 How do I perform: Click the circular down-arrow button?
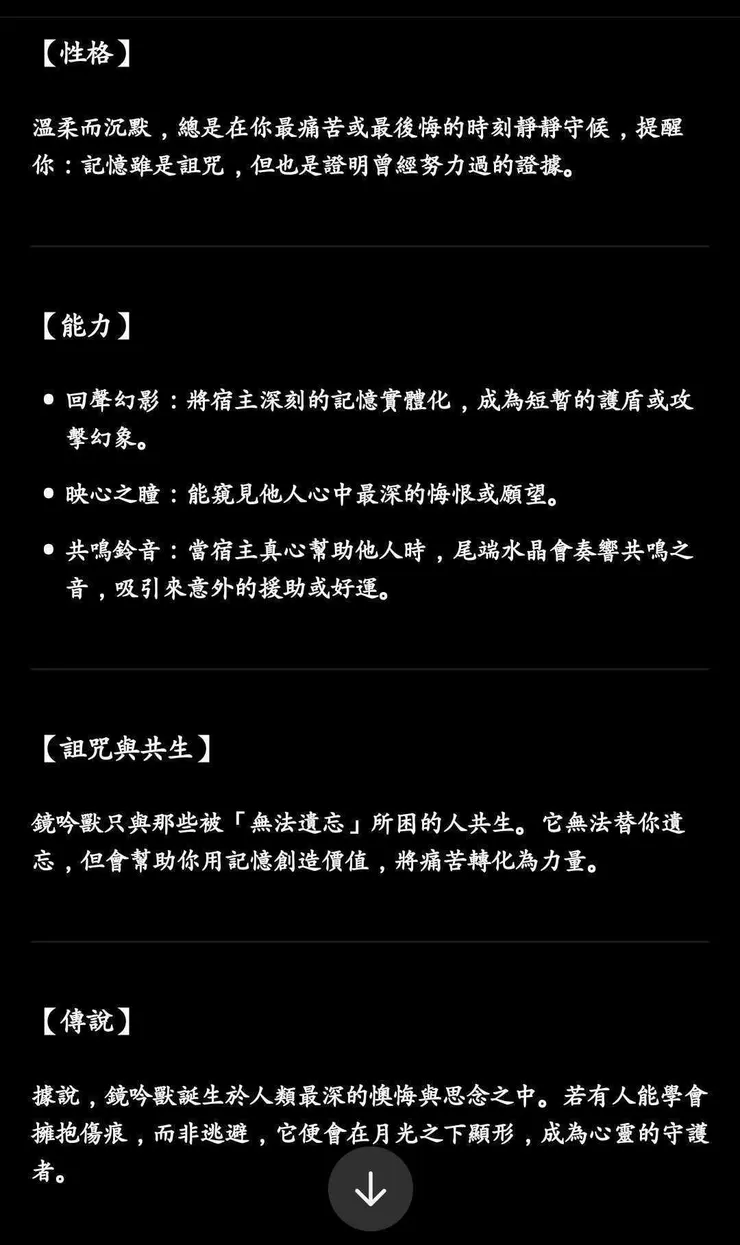pos(370,1189)
